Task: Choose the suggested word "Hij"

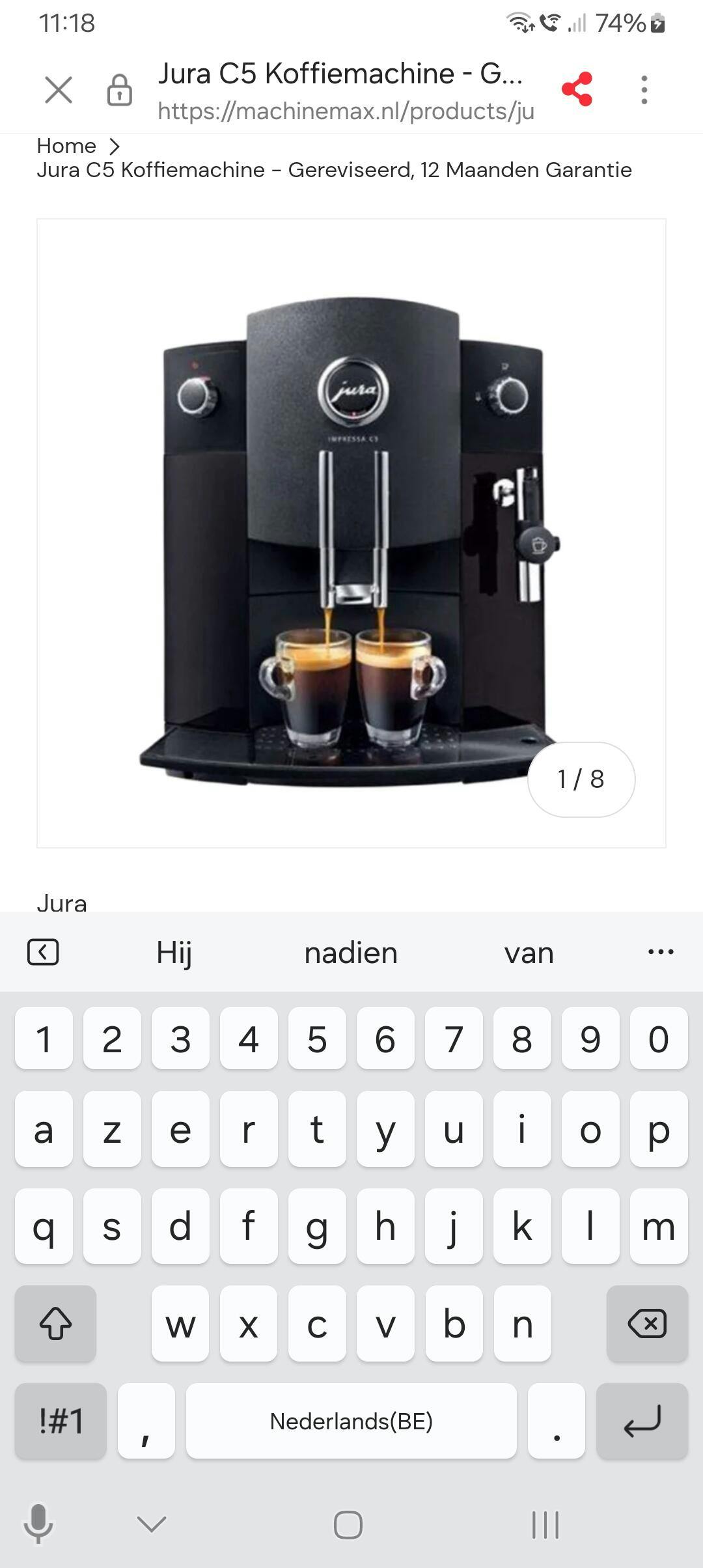Action: click(x=174, y=953)
